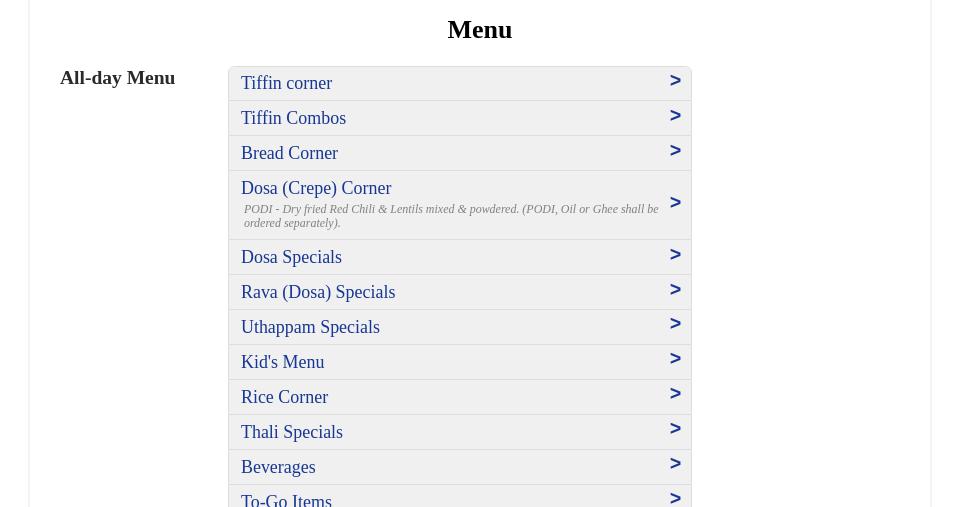Expand the Dosa Specials list
Screen dimensions: 960x507
[x=459, y=257]
